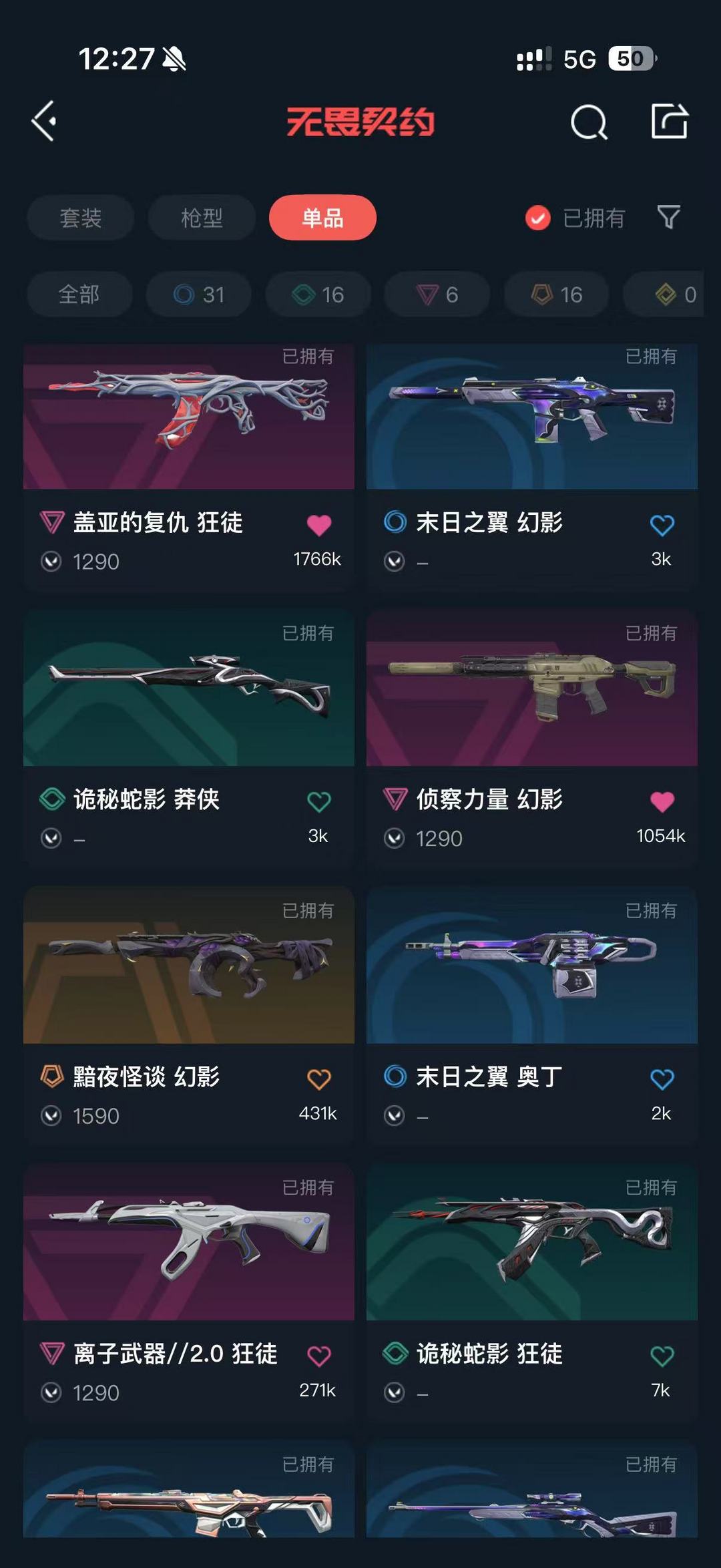Uncheck the 已拥有 filter checkbox

point(538,218)
